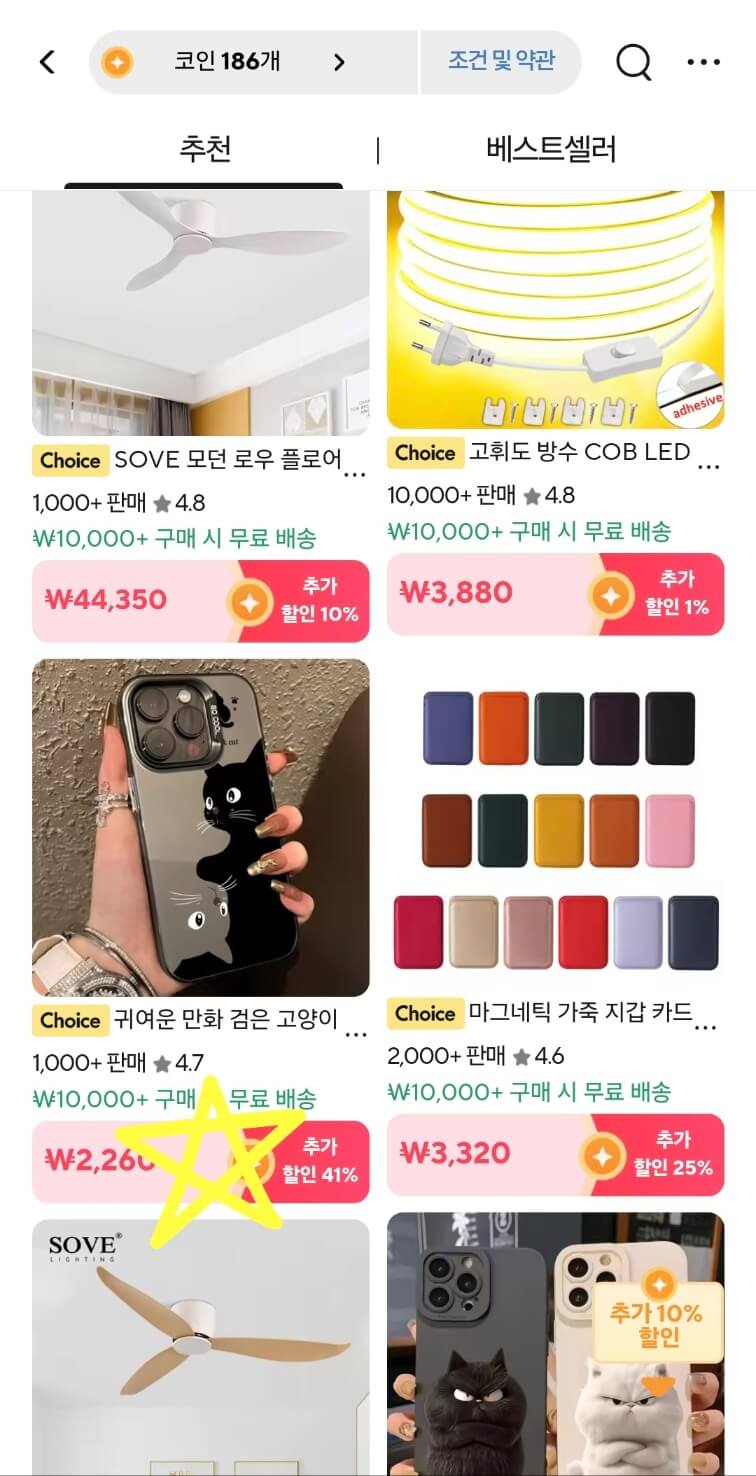Open the more options ellipsis menu
This screenshot has height=1476, width=756.
click(703, 62)
